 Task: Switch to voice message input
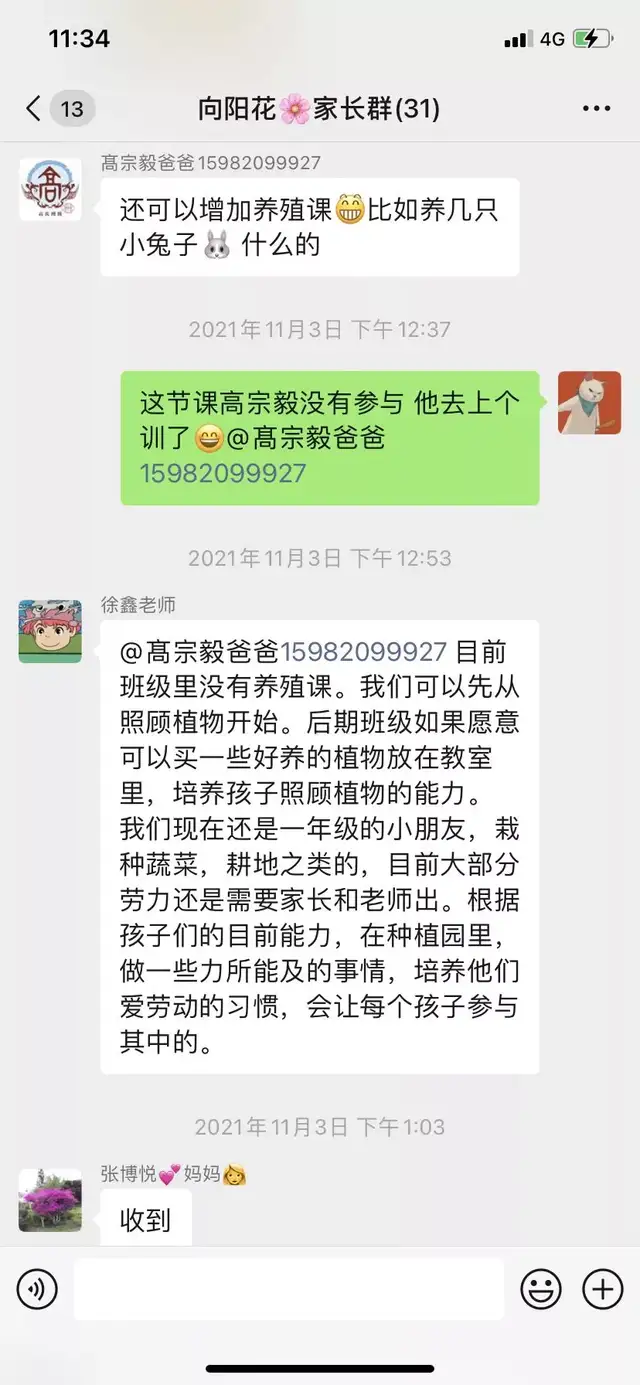pos(37,1290)
